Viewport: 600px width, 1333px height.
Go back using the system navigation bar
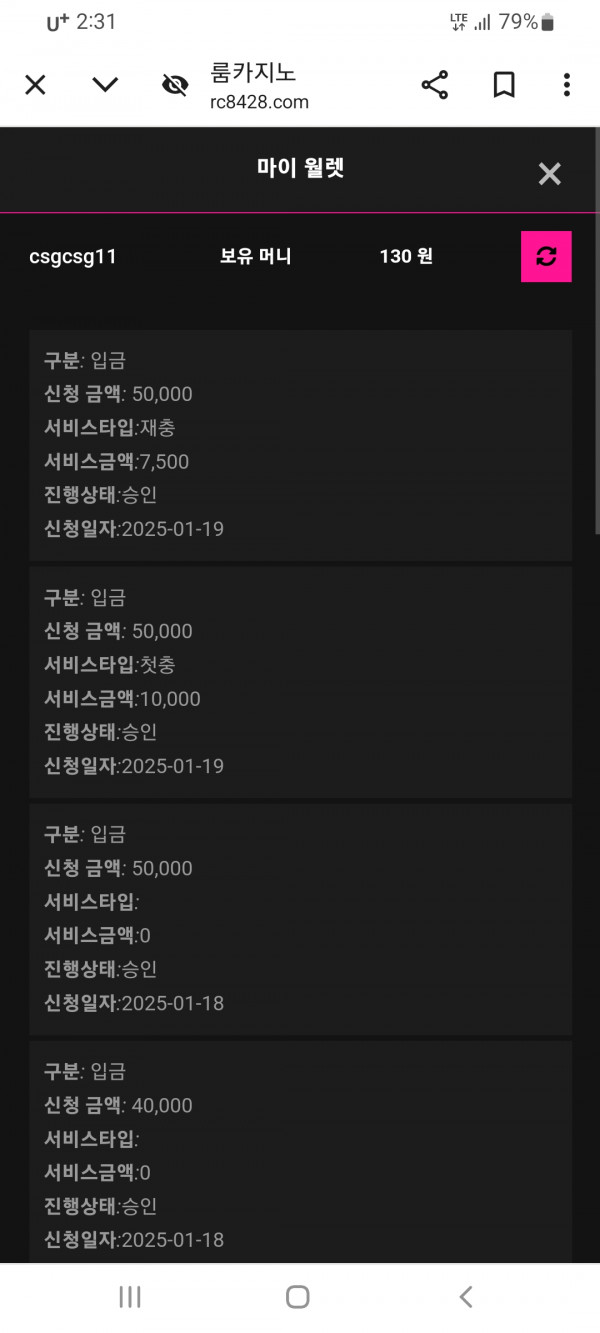[x=466, y=1297]
